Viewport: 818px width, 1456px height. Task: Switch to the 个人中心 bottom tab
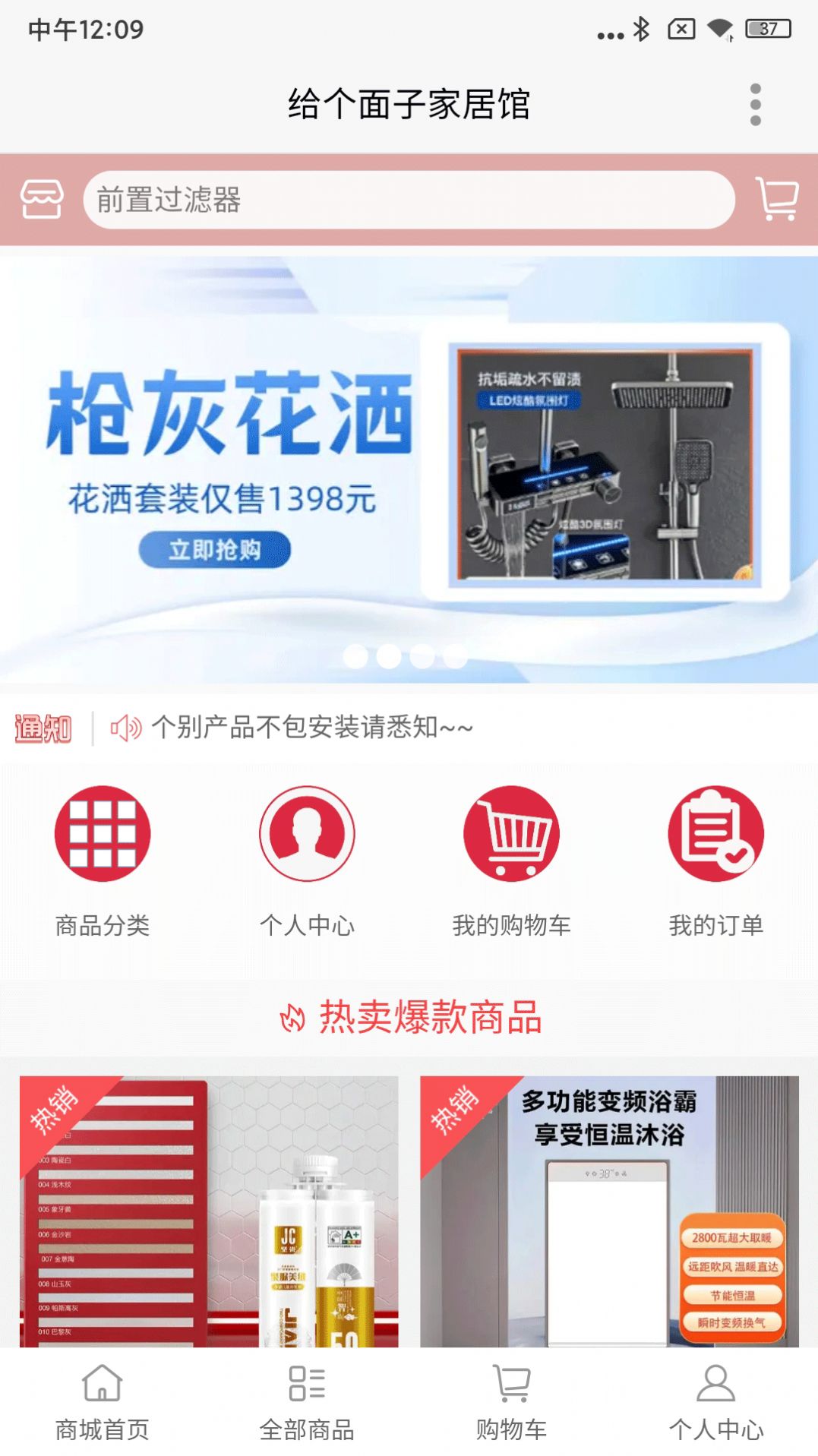pyautogui.click(x=715, y=1403)
